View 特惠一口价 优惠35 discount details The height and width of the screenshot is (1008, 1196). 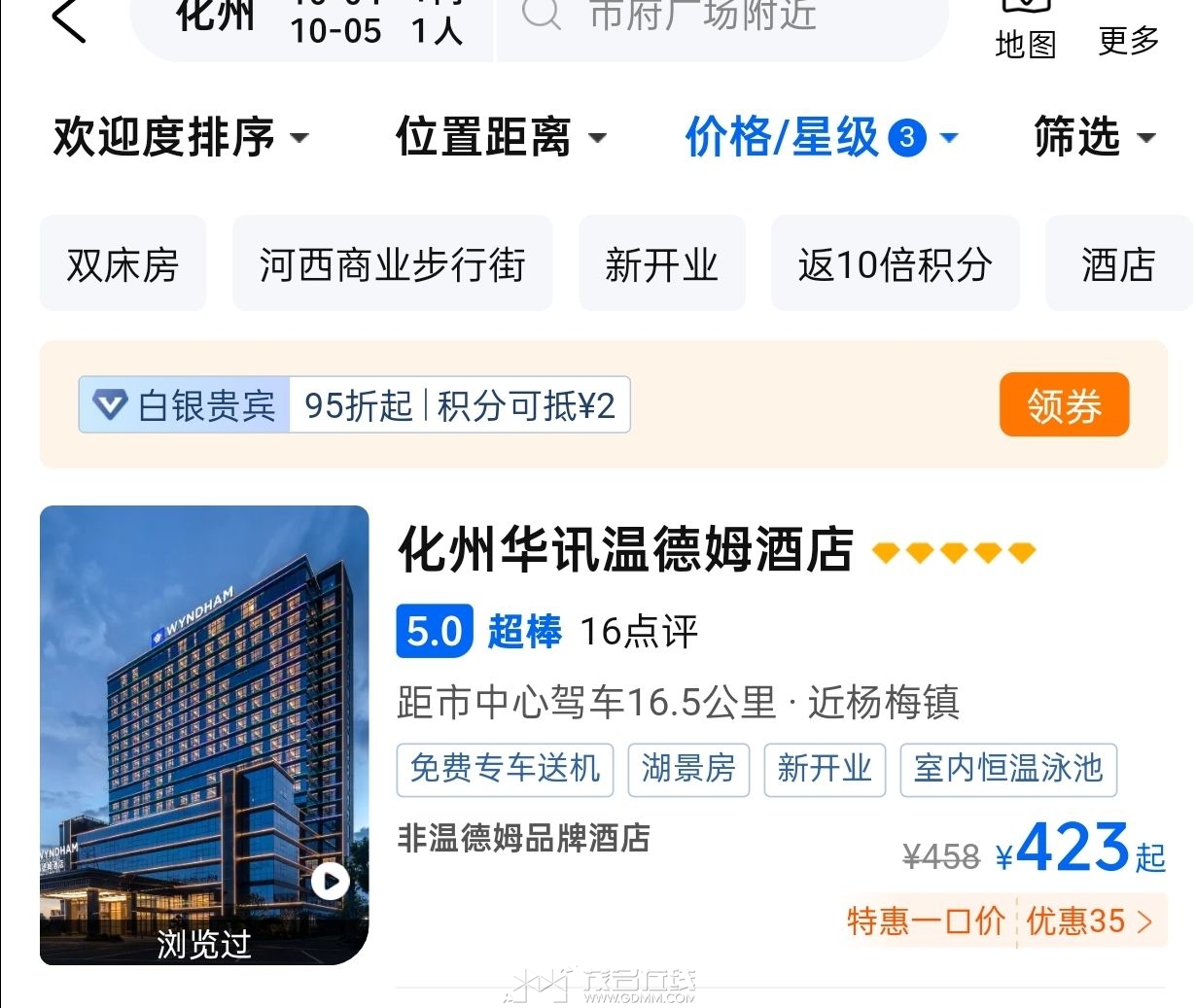(1002, 921)
